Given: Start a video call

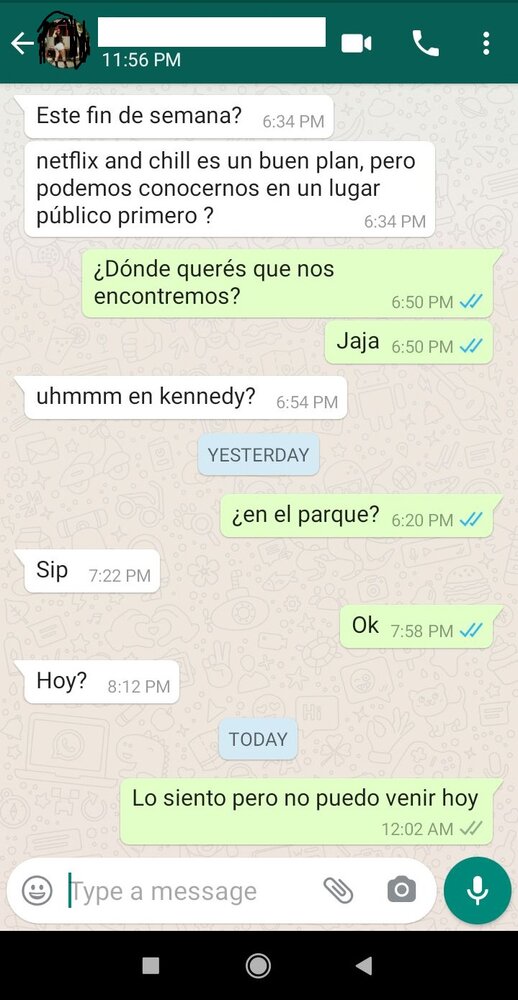Looking at the screenshot, I should pyautogui.click(x=356, y=43).
